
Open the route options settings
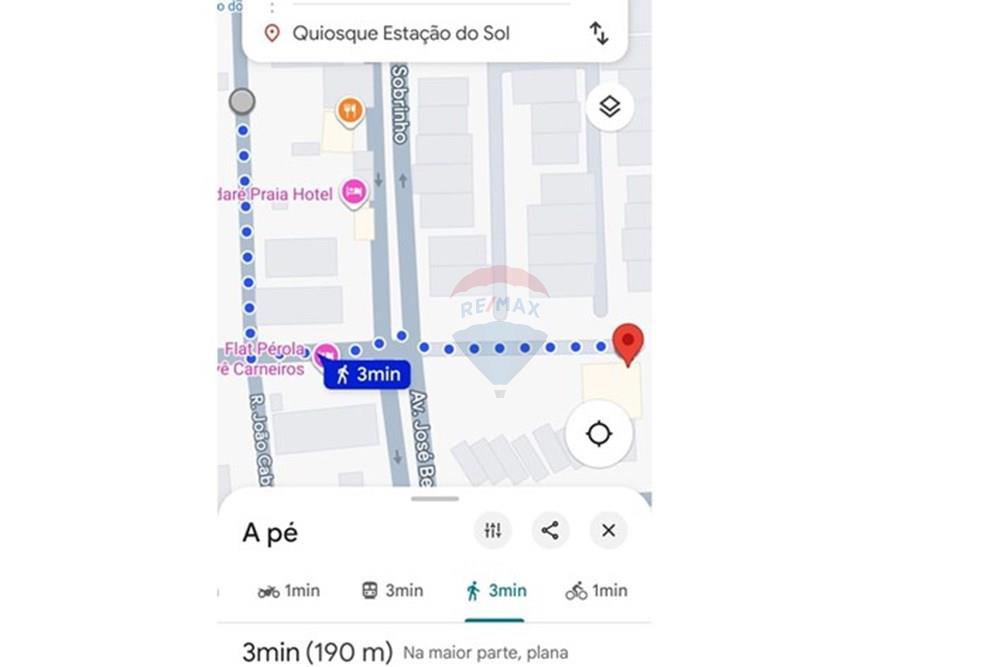(x=493, y=531)
